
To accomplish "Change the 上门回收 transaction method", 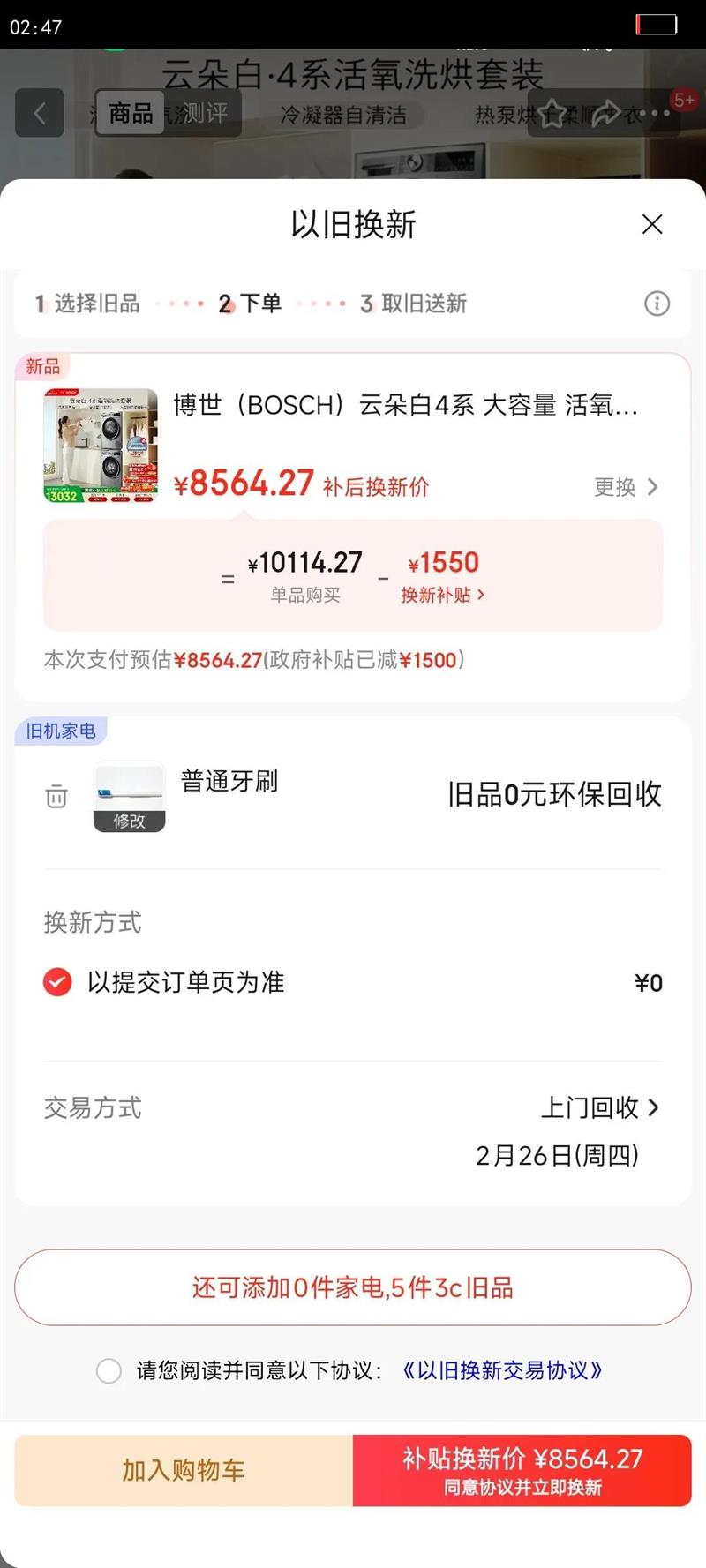I will [x=600, y=1107].
